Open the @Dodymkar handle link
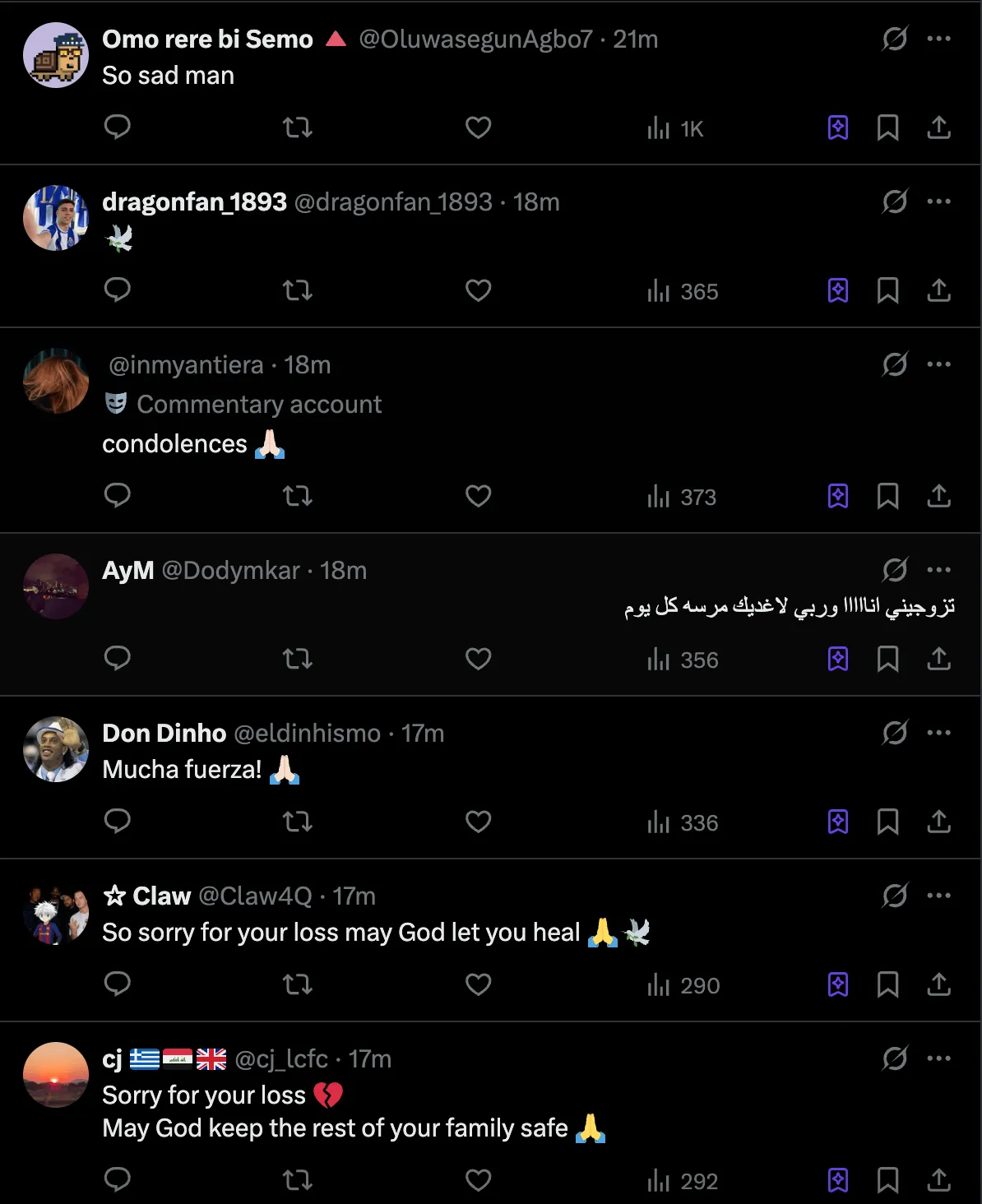The height and width of the screenshot is (1204, 982). (230, 570)
